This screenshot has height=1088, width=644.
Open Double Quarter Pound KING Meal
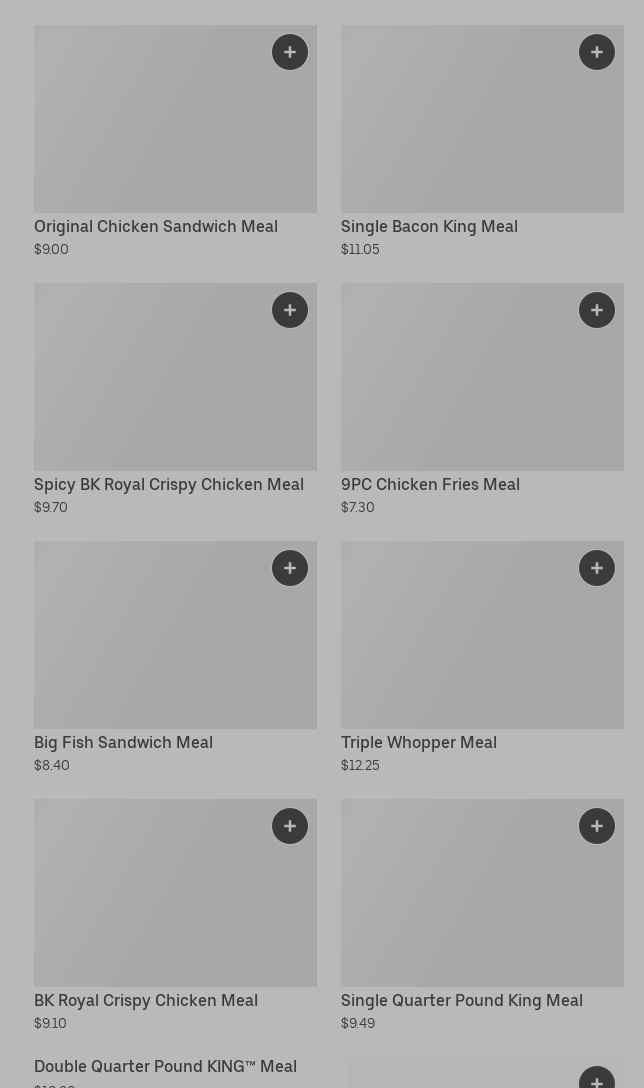point(165,1066)
